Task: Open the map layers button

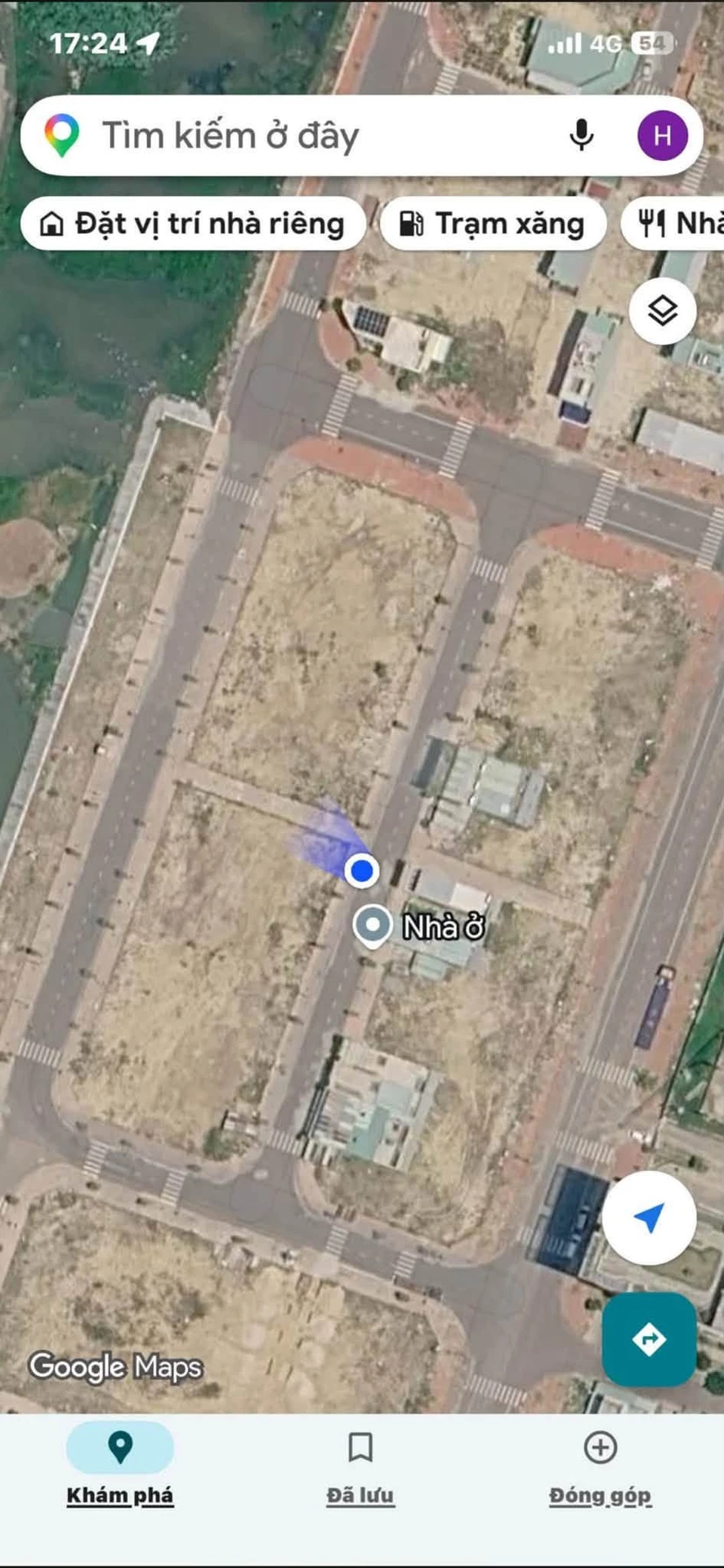Action: (663, 311)
